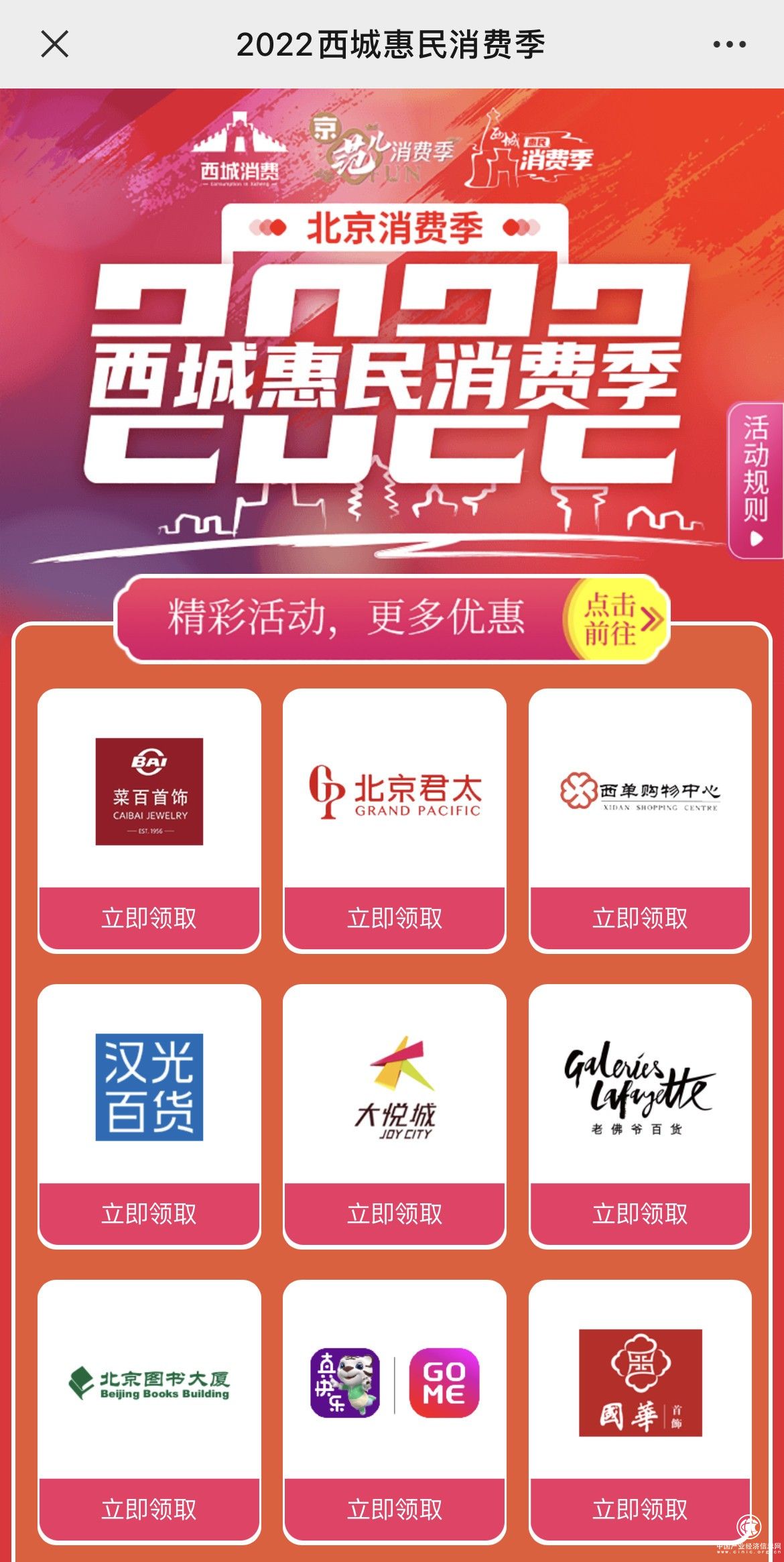This screenshot has height=1562, width=784.
Task: Claim the 西单购物中心 coupon with 立即领取
Action: tap(639, 918)
